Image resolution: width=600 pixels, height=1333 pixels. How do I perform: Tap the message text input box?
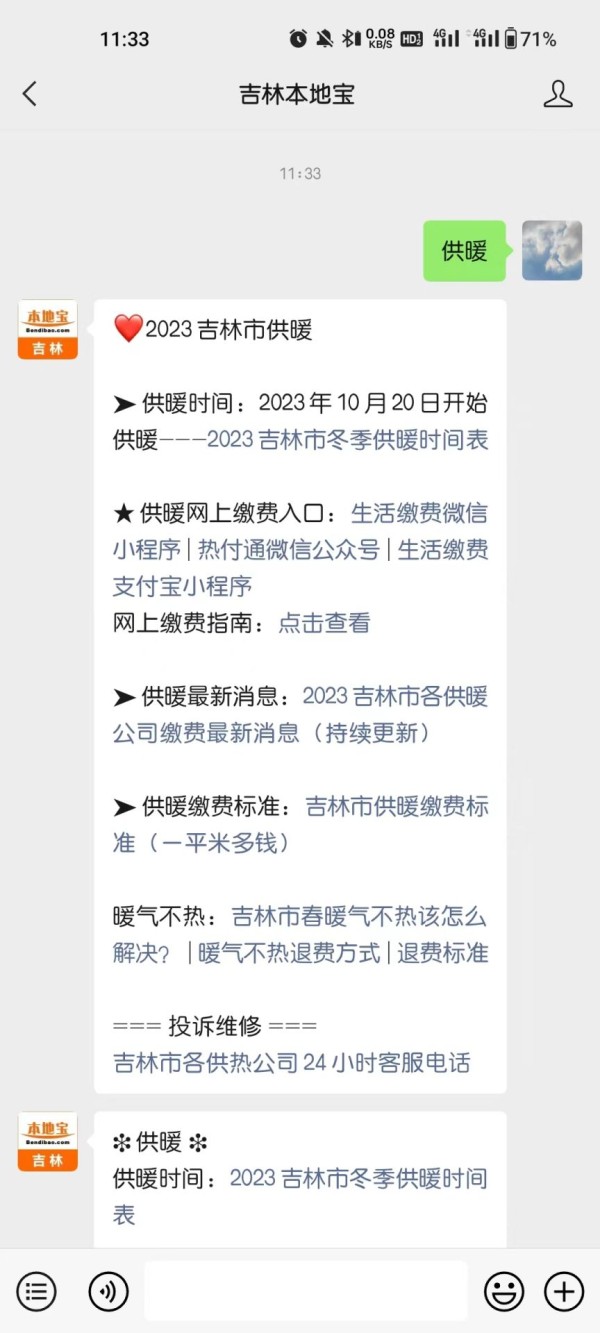click(306, 1291)
